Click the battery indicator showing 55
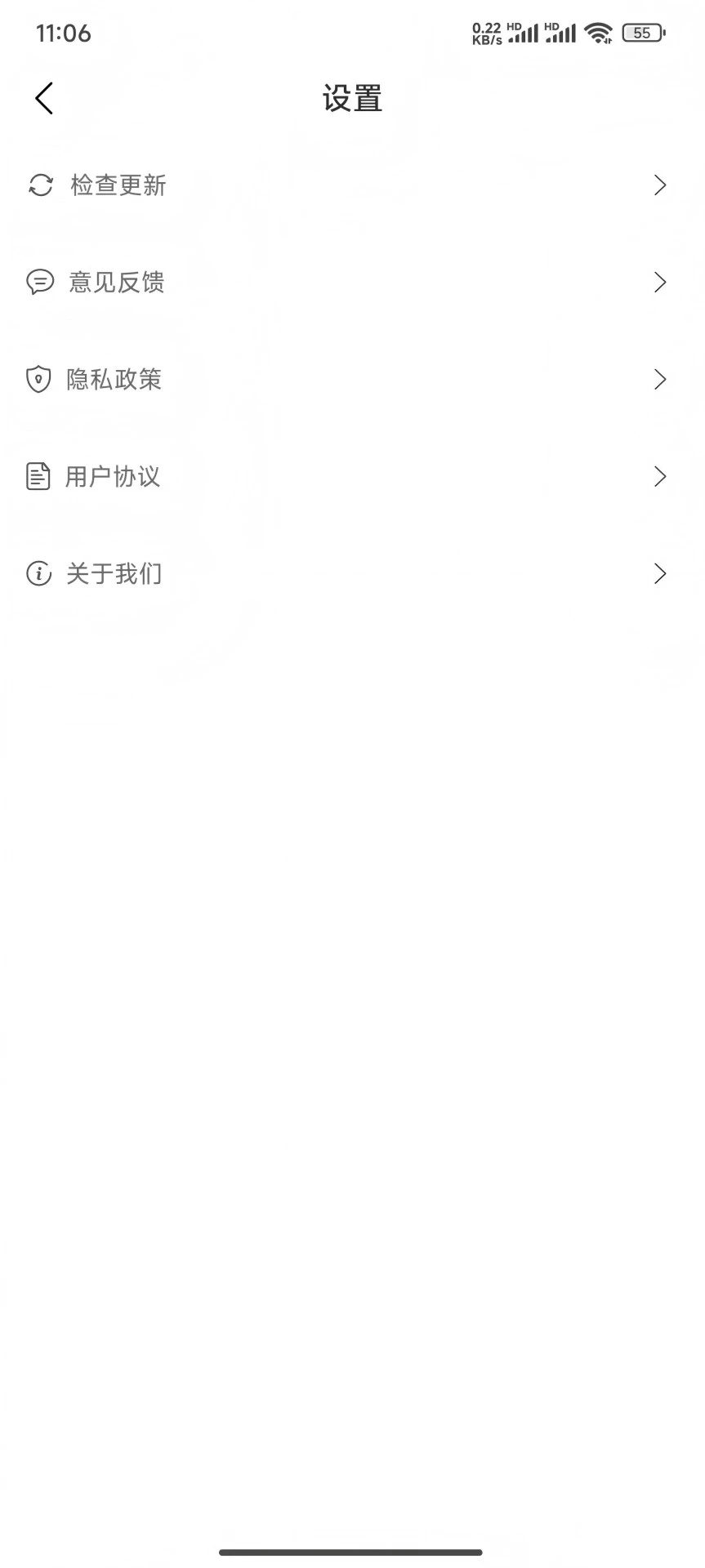Viewport: 705px width, 1568px height. pos(644,33)
